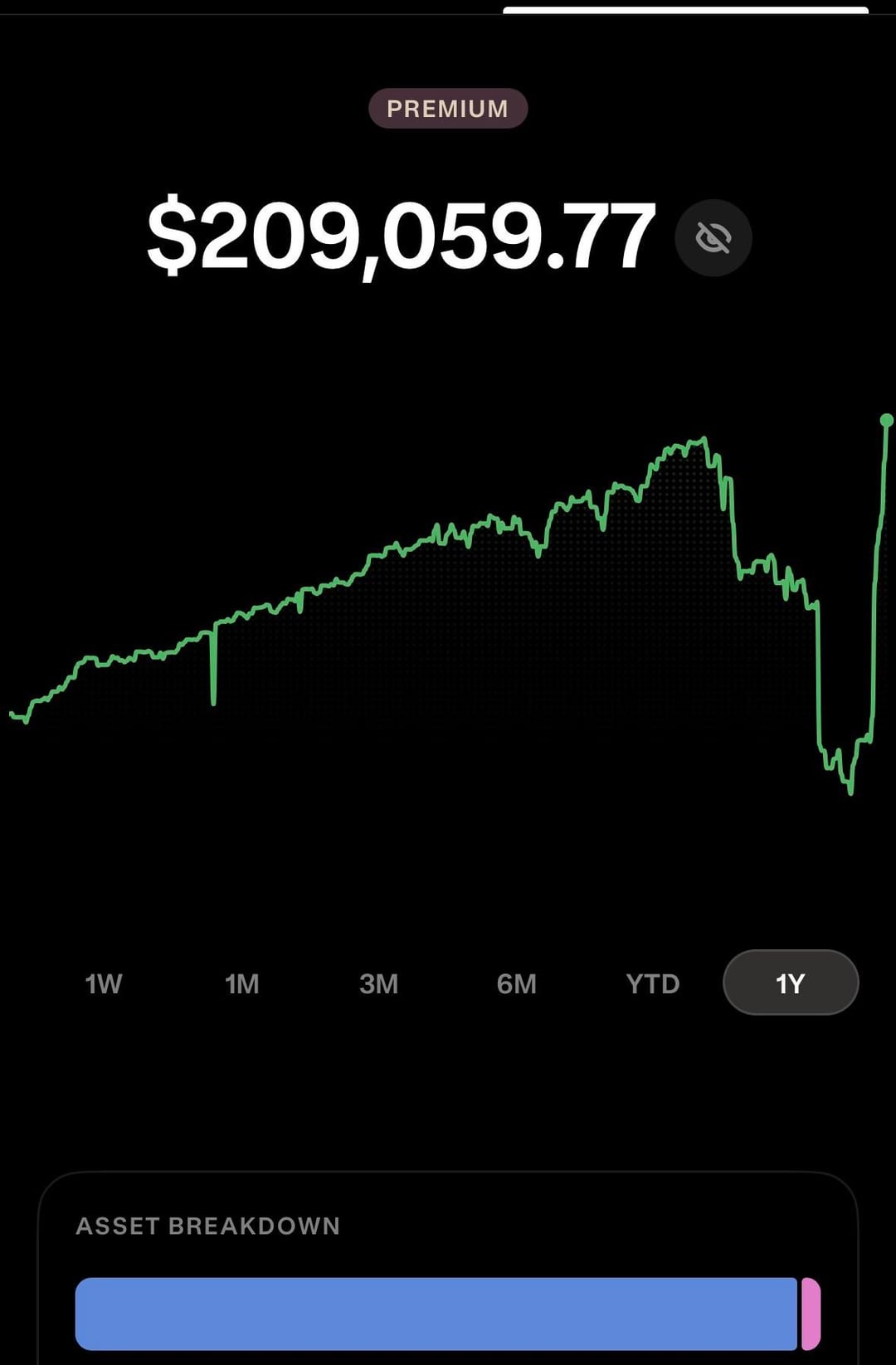Select the YTD range
The height and width of the screenshot is (1365, 896).
[653, 983]
